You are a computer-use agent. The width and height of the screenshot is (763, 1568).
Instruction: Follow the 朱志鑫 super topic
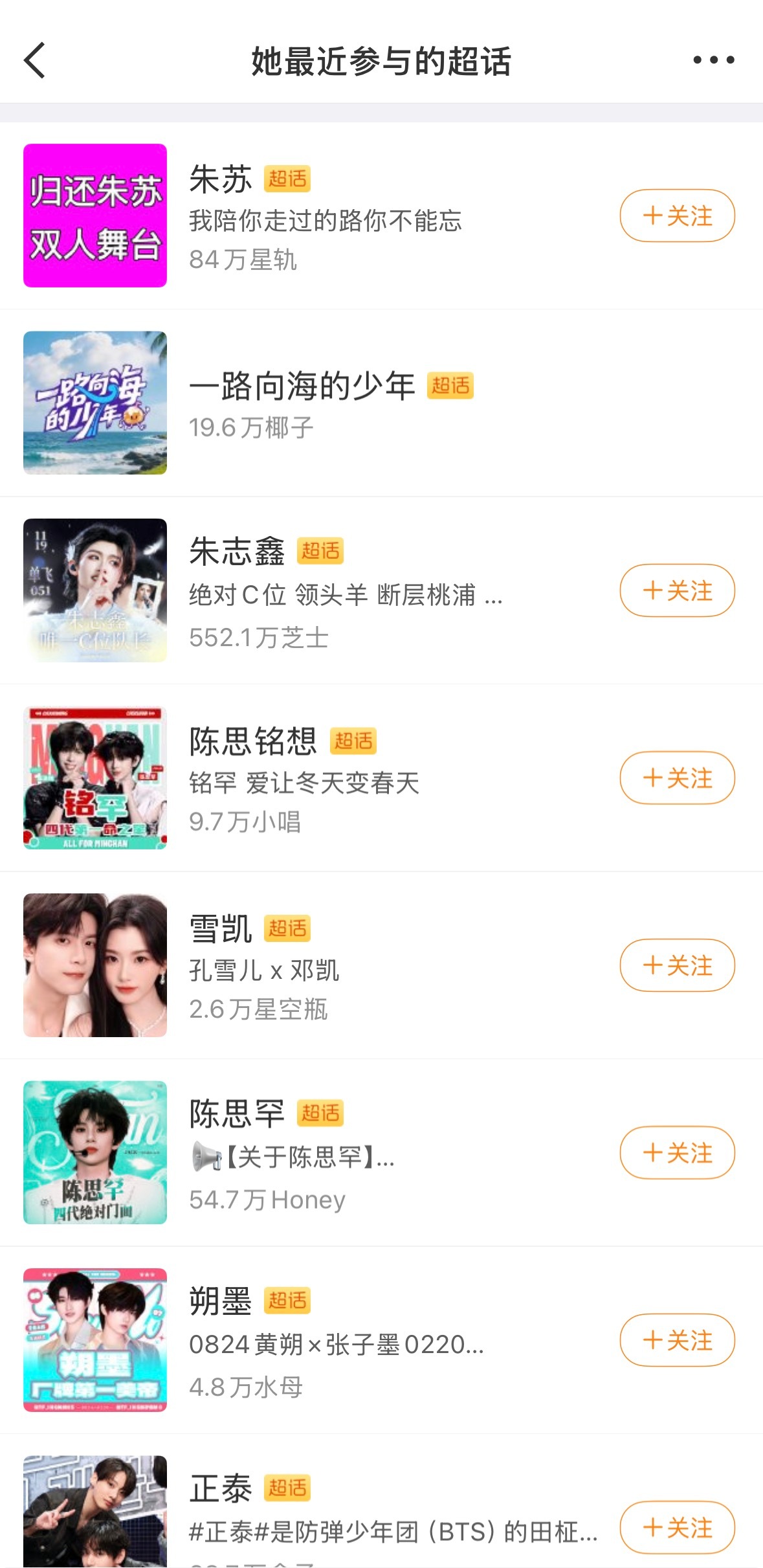677,590
